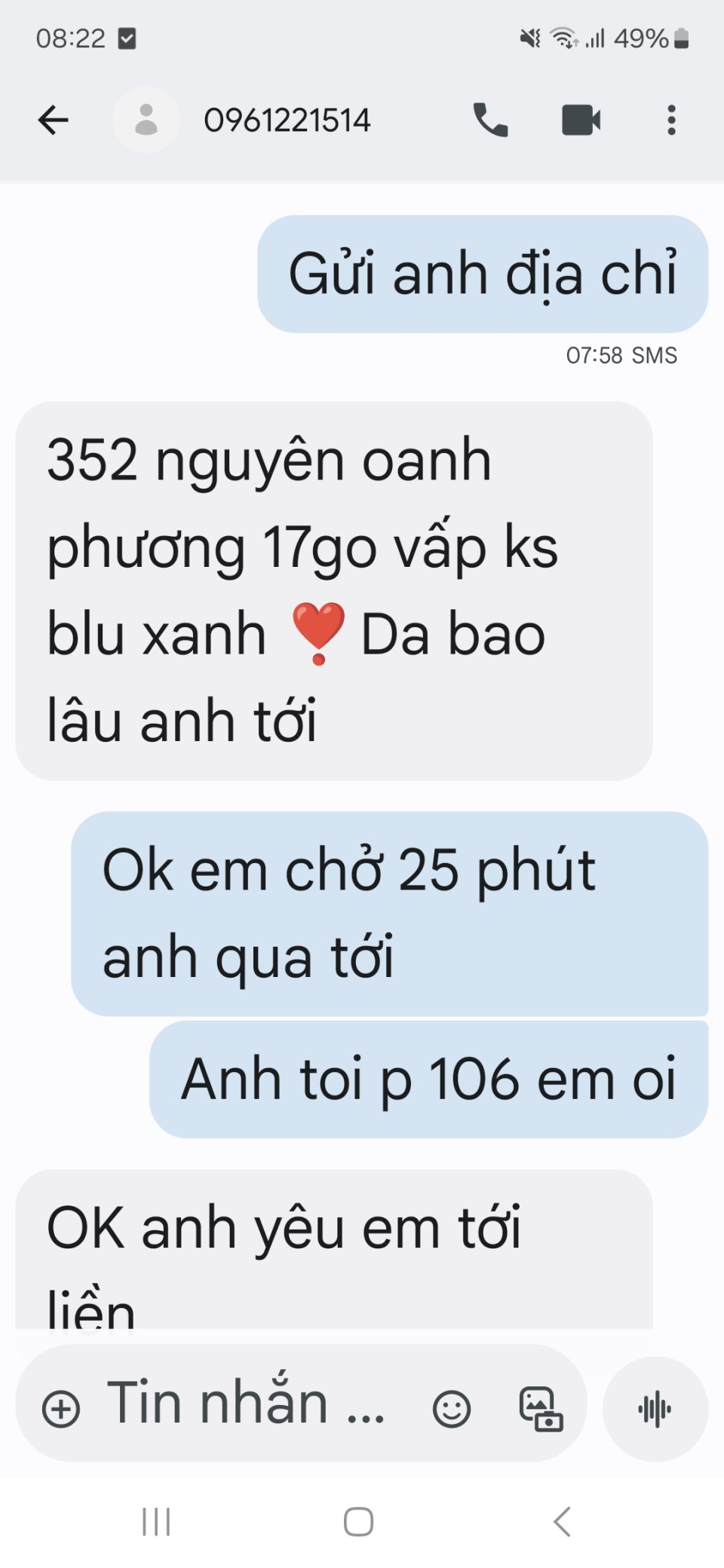Tap the plus attachment icon
The width and height of the screenshot is (724, 1568).
(x=61, y=1409)
